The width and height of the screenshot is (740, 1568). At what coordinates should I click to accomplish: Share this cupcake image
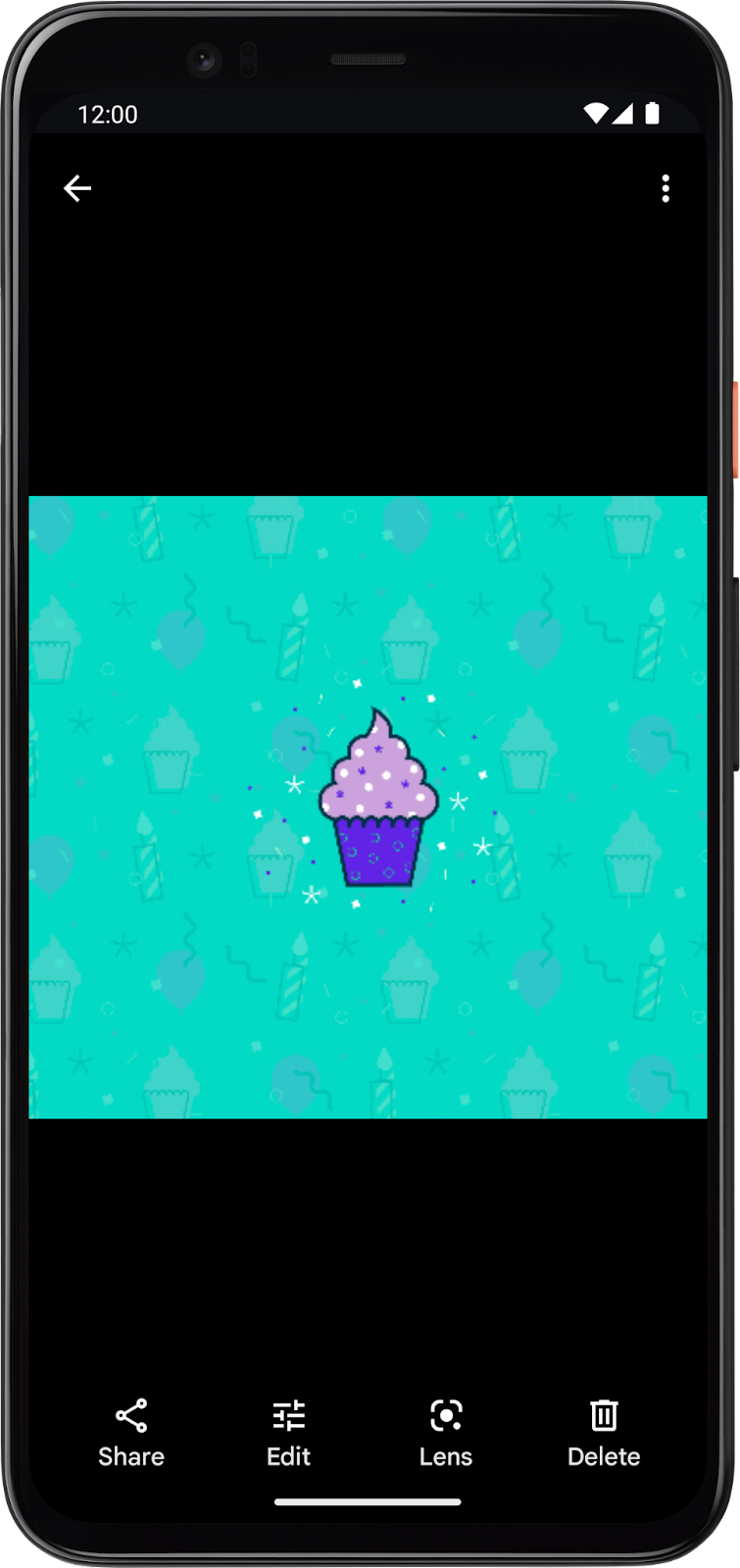coord(131,1432)
